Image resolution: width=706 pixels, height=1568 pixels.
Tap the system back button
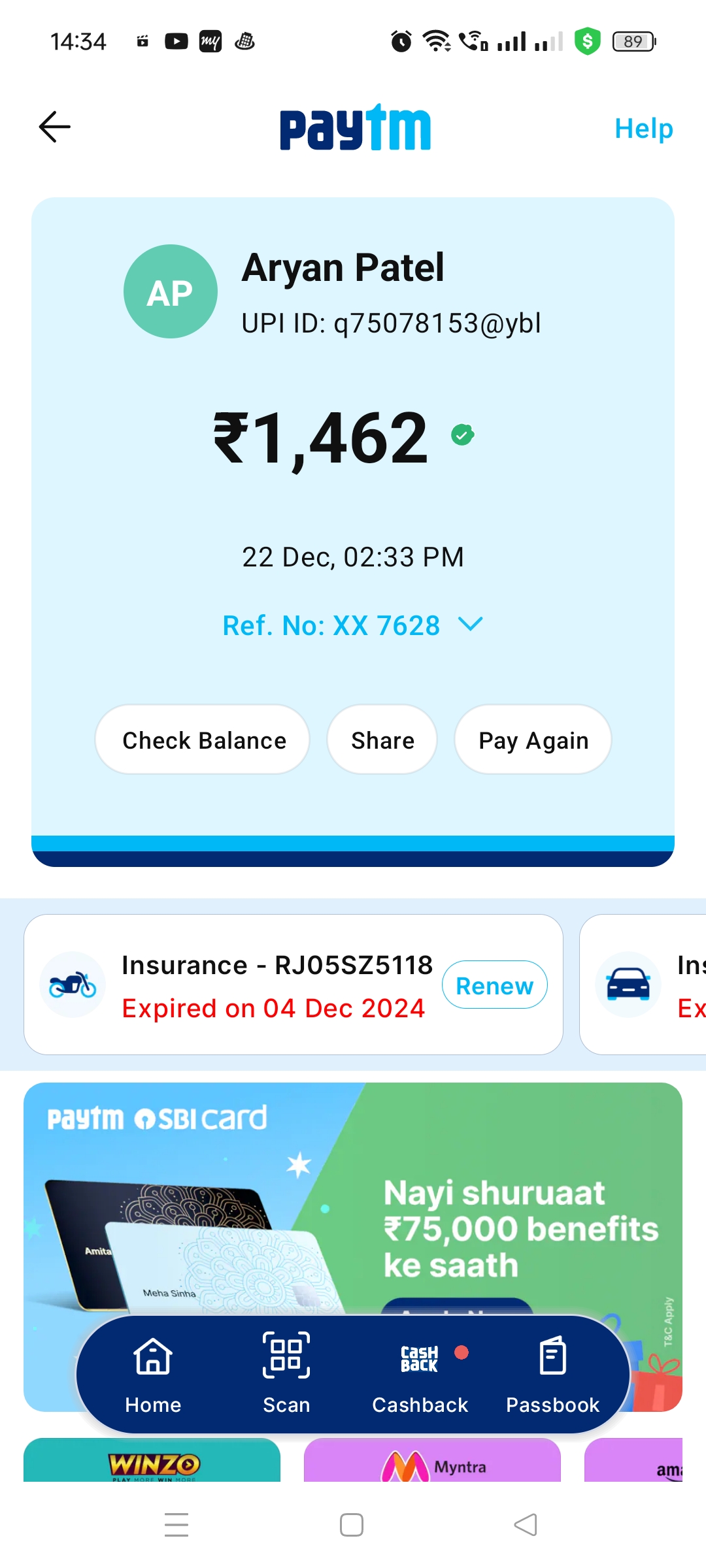[x=526, y=1525]
